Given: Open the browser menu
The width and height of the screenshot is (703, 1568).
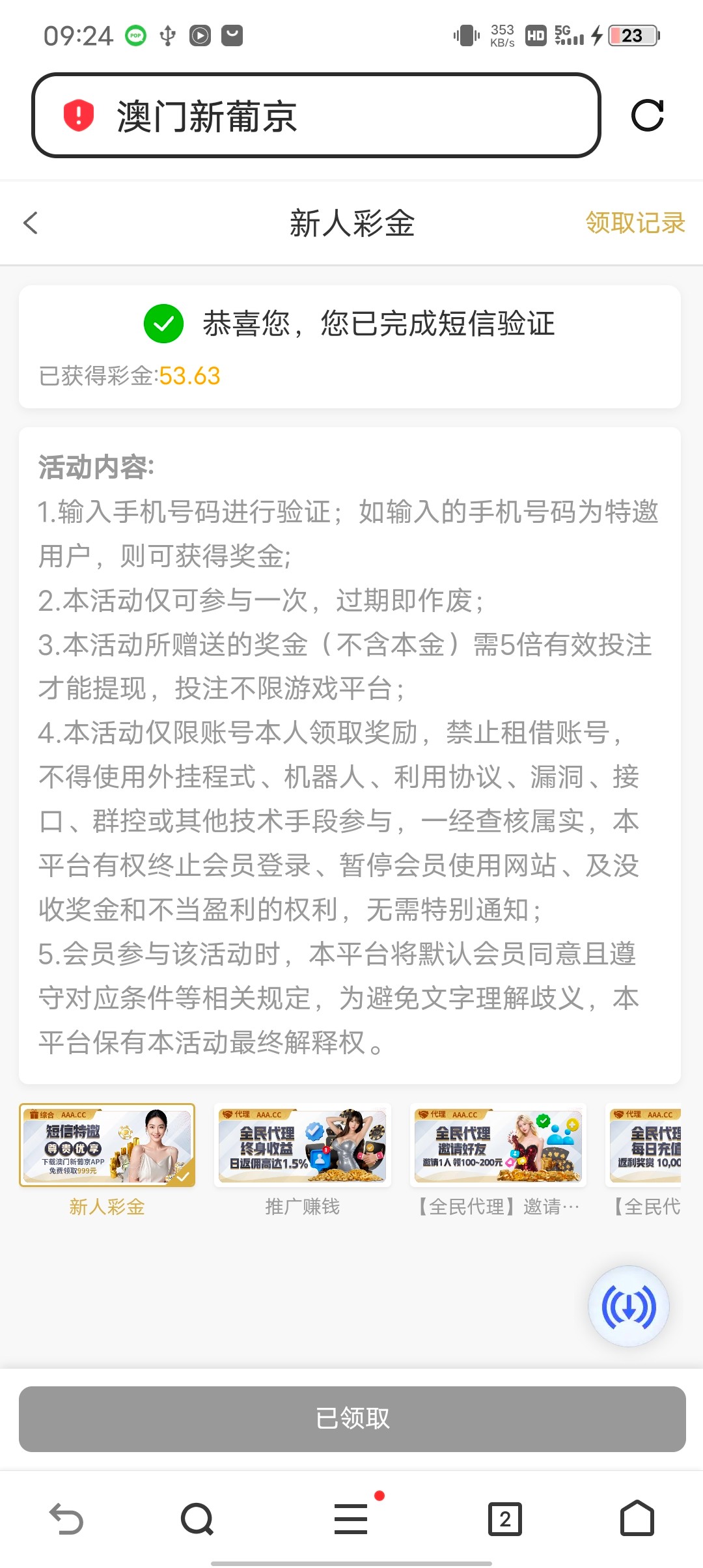Looking at the screenshot, I should coord(351,1519).
